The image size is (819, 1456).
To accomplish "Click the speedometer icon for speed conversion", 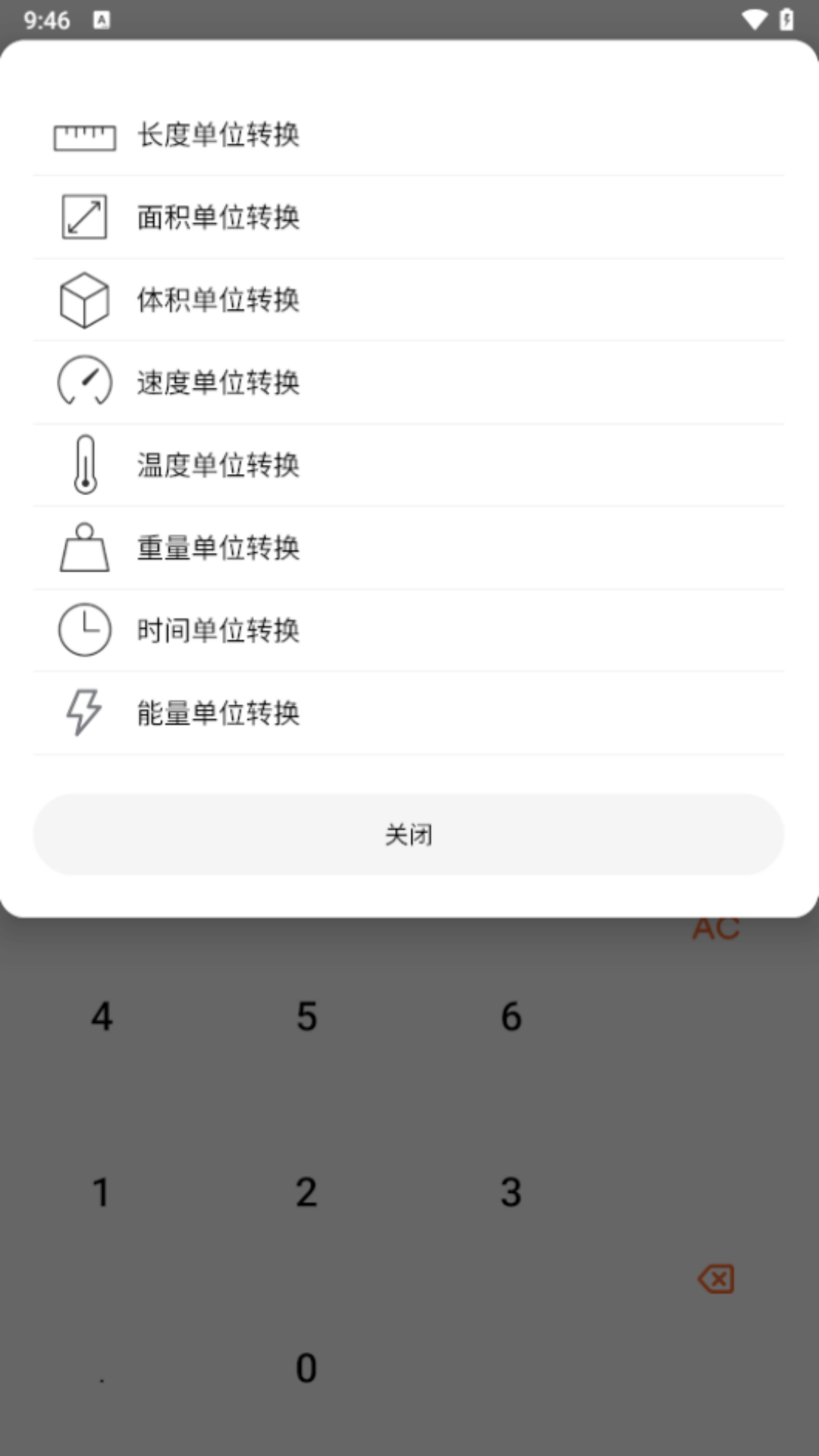I will [x=84, y=382].
